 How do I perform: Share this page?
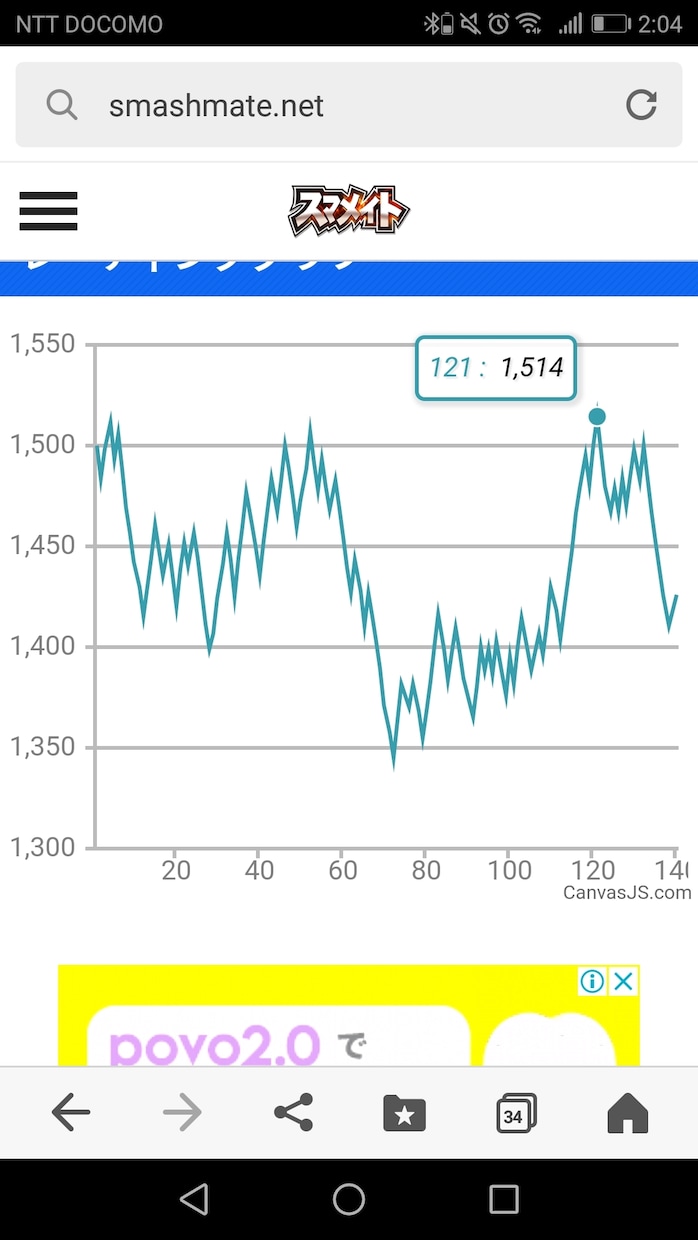293,1112
